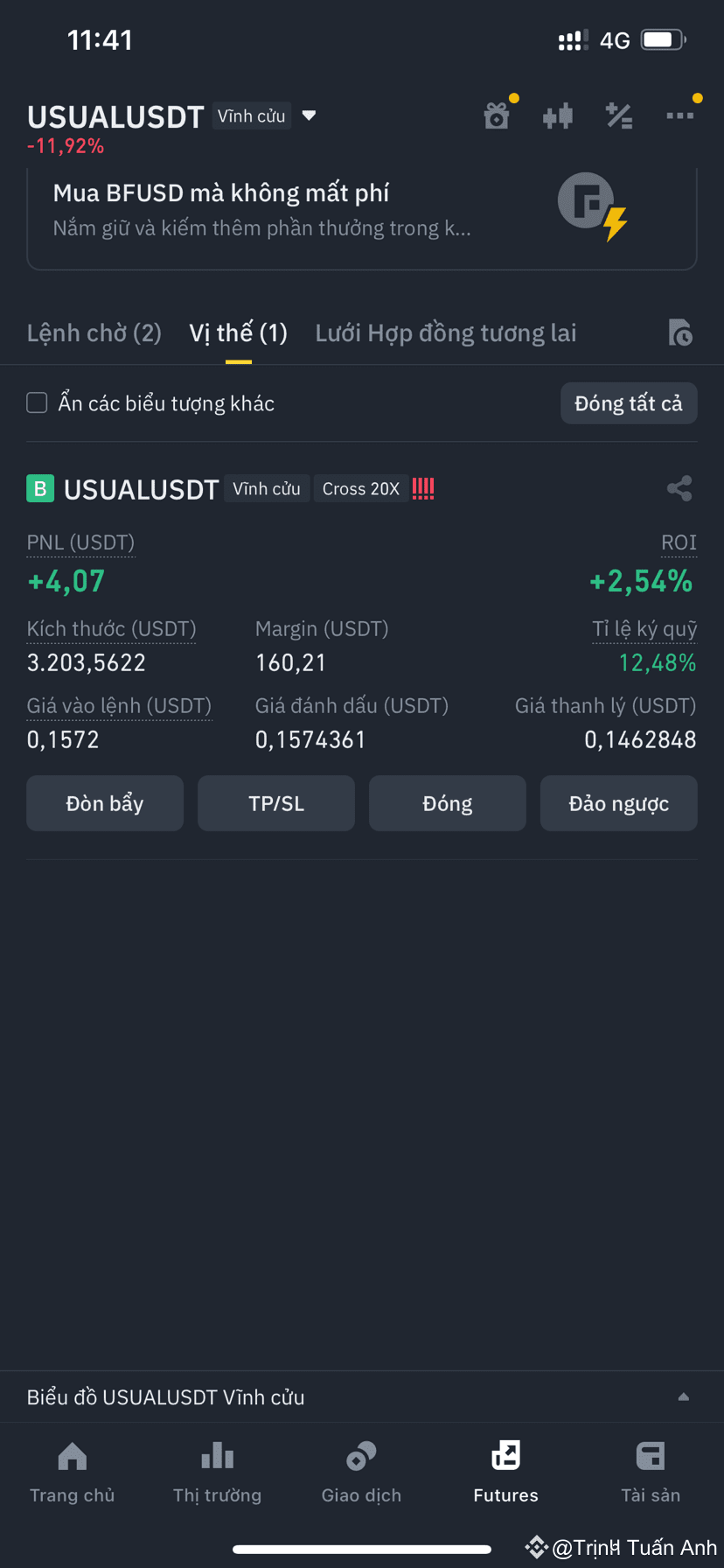724x1568 pixels.
Task: Open the USUALUSDT pair selector dropdown
Action: coord(309,115)
